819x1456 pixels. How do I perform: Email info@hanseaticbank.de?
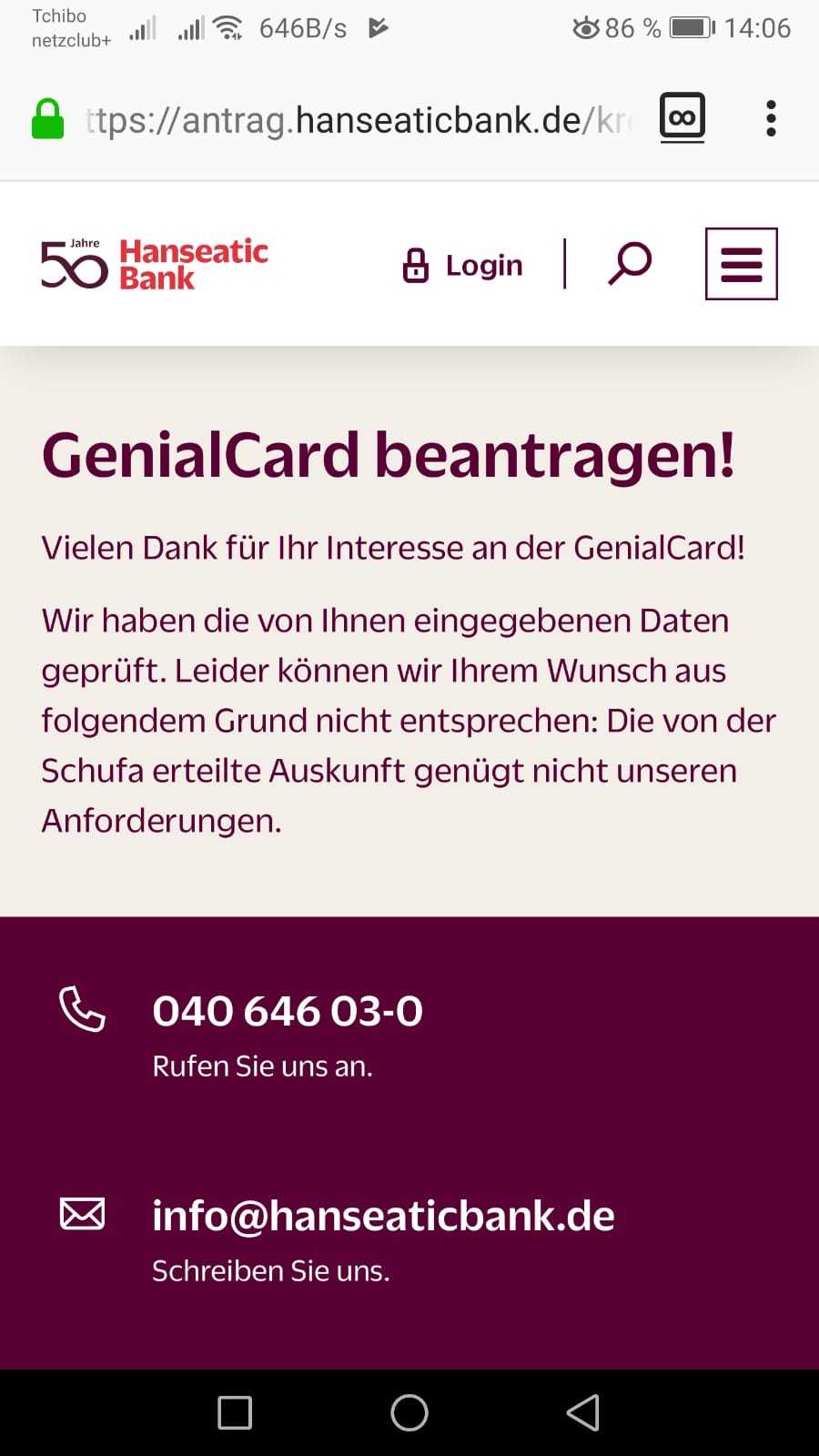pos(383,1216)
